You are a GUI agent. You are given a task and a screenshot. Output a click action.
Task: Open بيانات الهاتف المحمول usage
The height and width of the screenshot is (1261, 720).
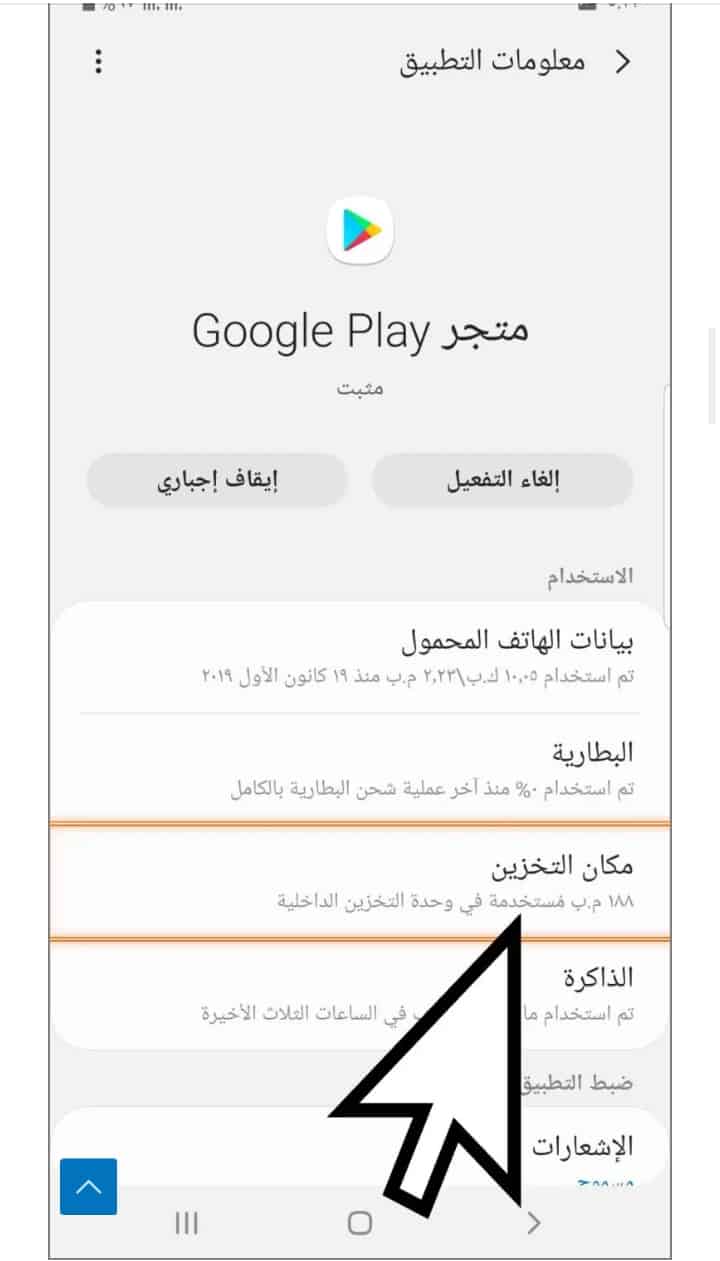coord(359,657)
